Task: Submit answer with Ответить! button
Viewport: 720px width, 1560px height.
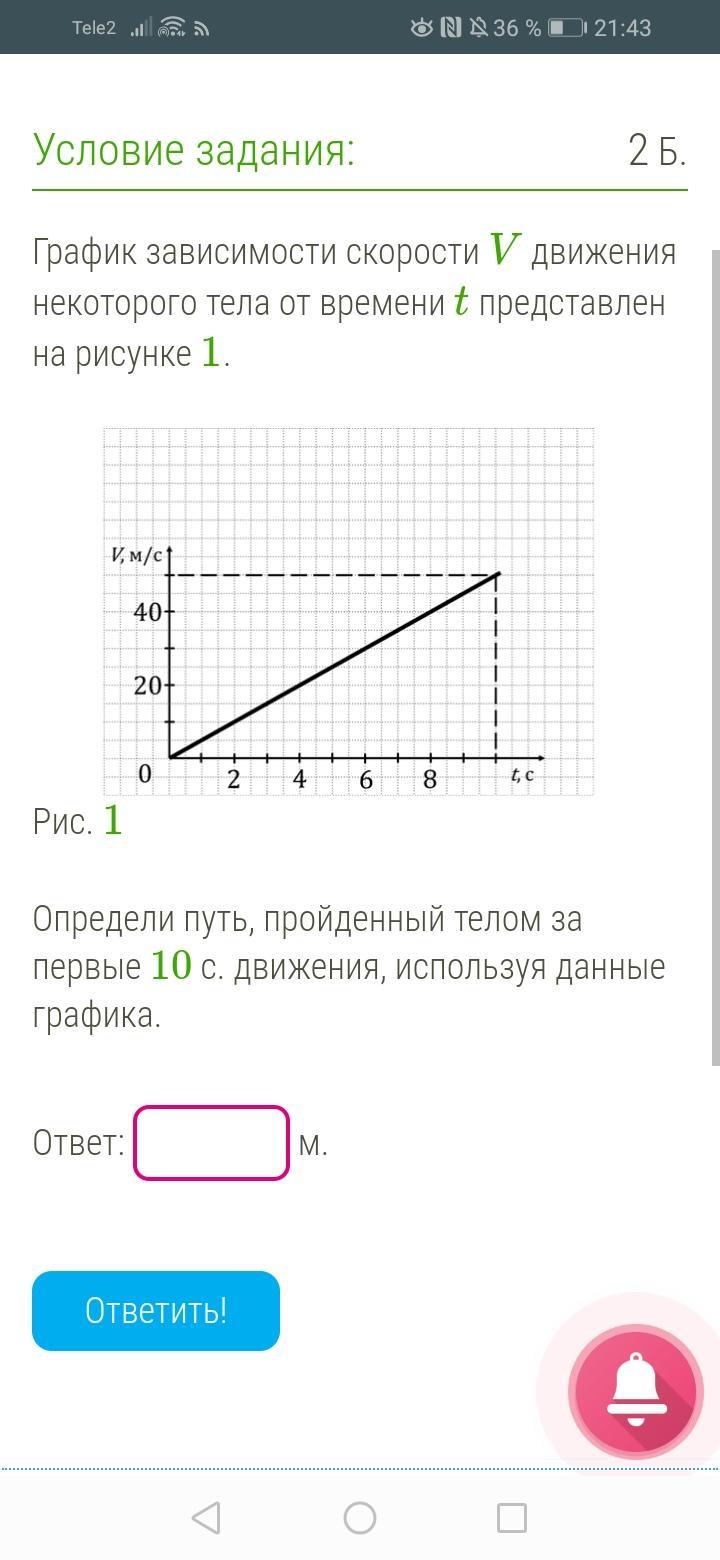Action: [x=156, y=1310]
